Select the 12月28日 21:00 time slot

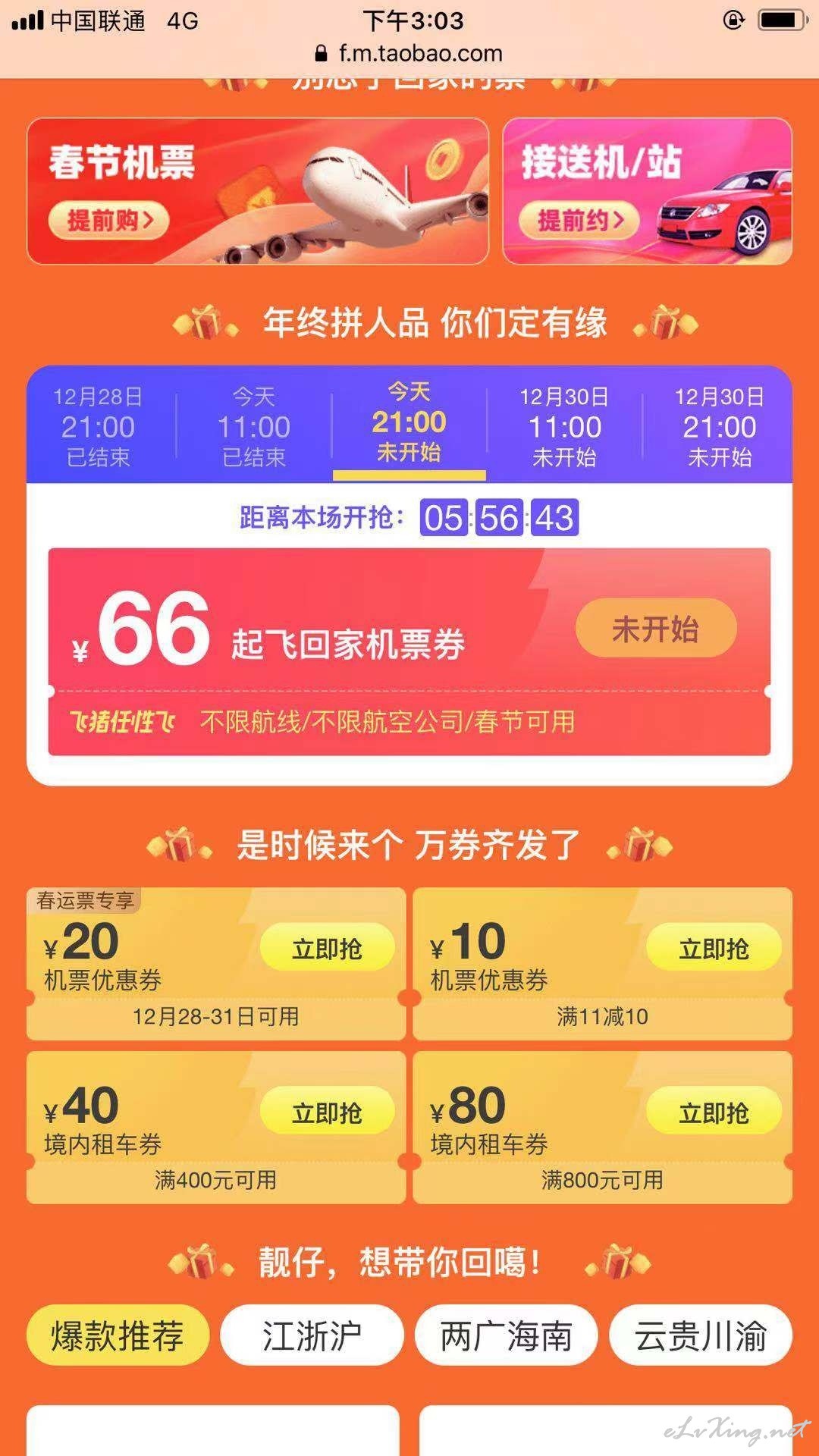click(99, 426)
